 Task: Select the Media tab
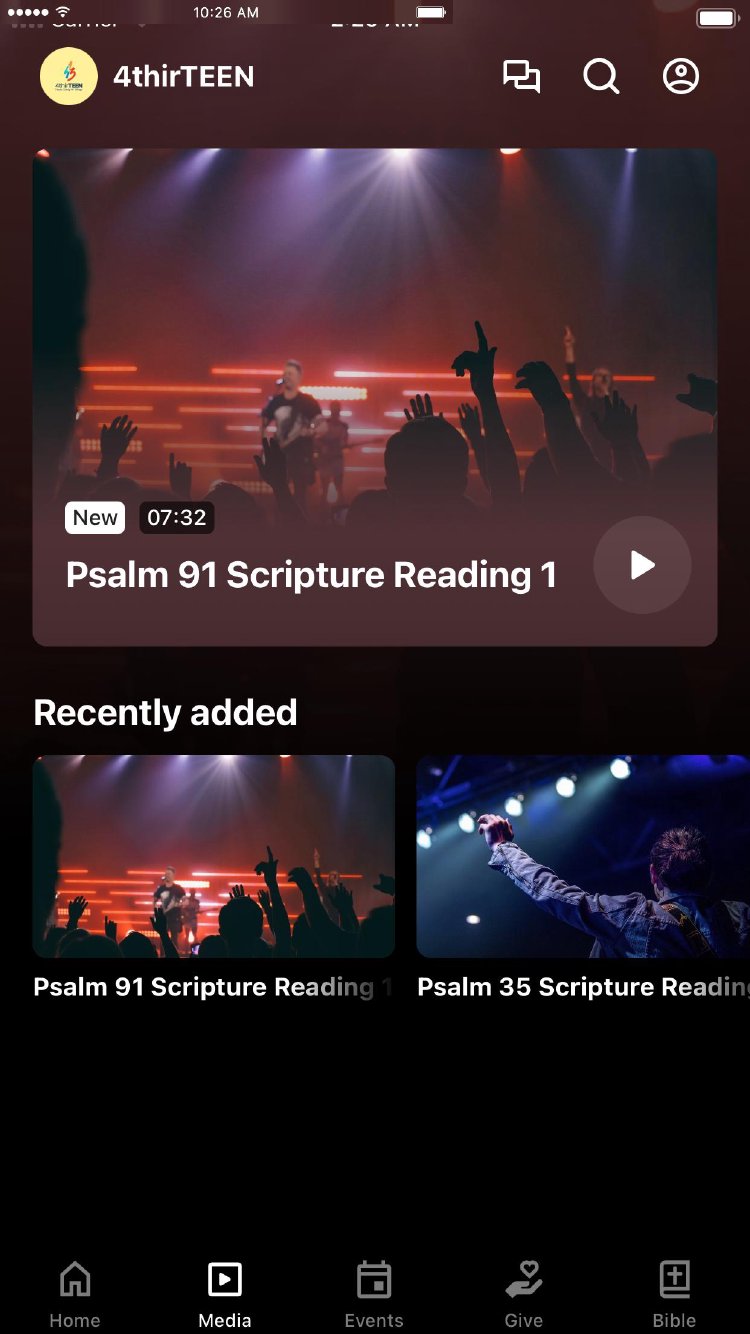[x=225, y=1293]
